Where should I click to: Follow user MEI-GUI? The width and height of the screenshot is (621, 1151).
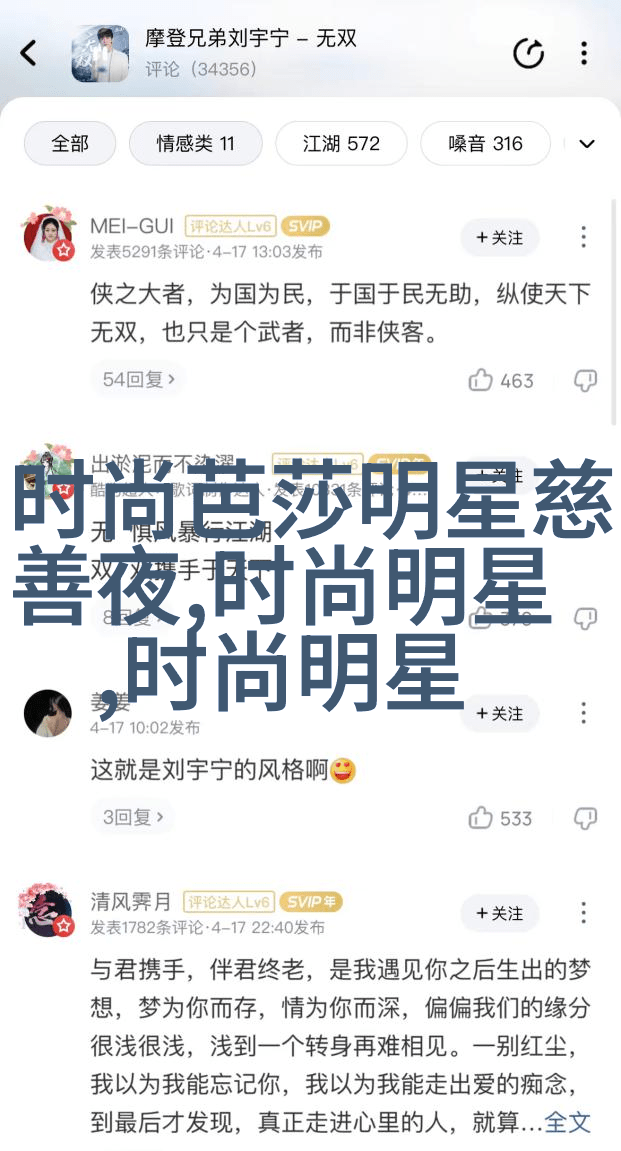coord(499,237)
